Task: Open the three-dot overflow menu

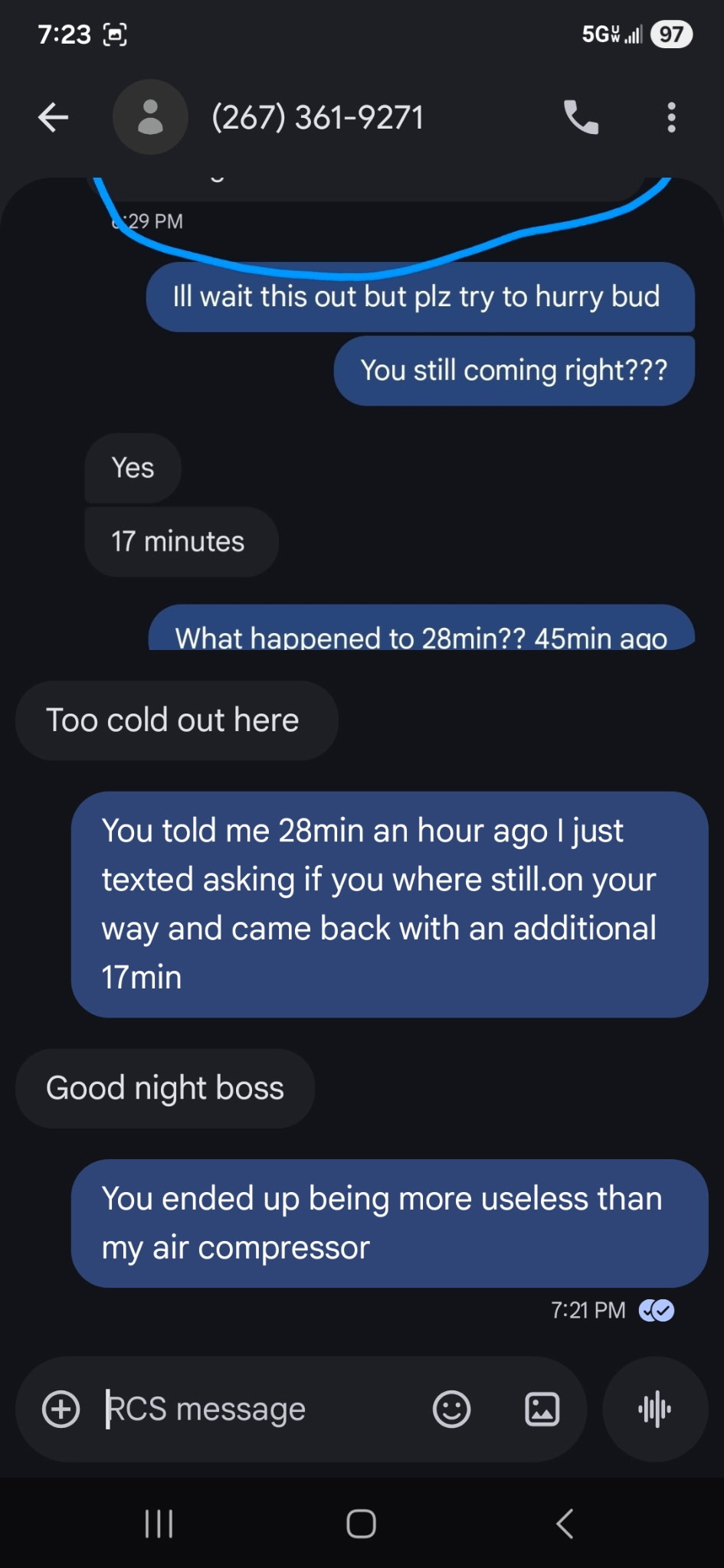Action: [671, 117]
